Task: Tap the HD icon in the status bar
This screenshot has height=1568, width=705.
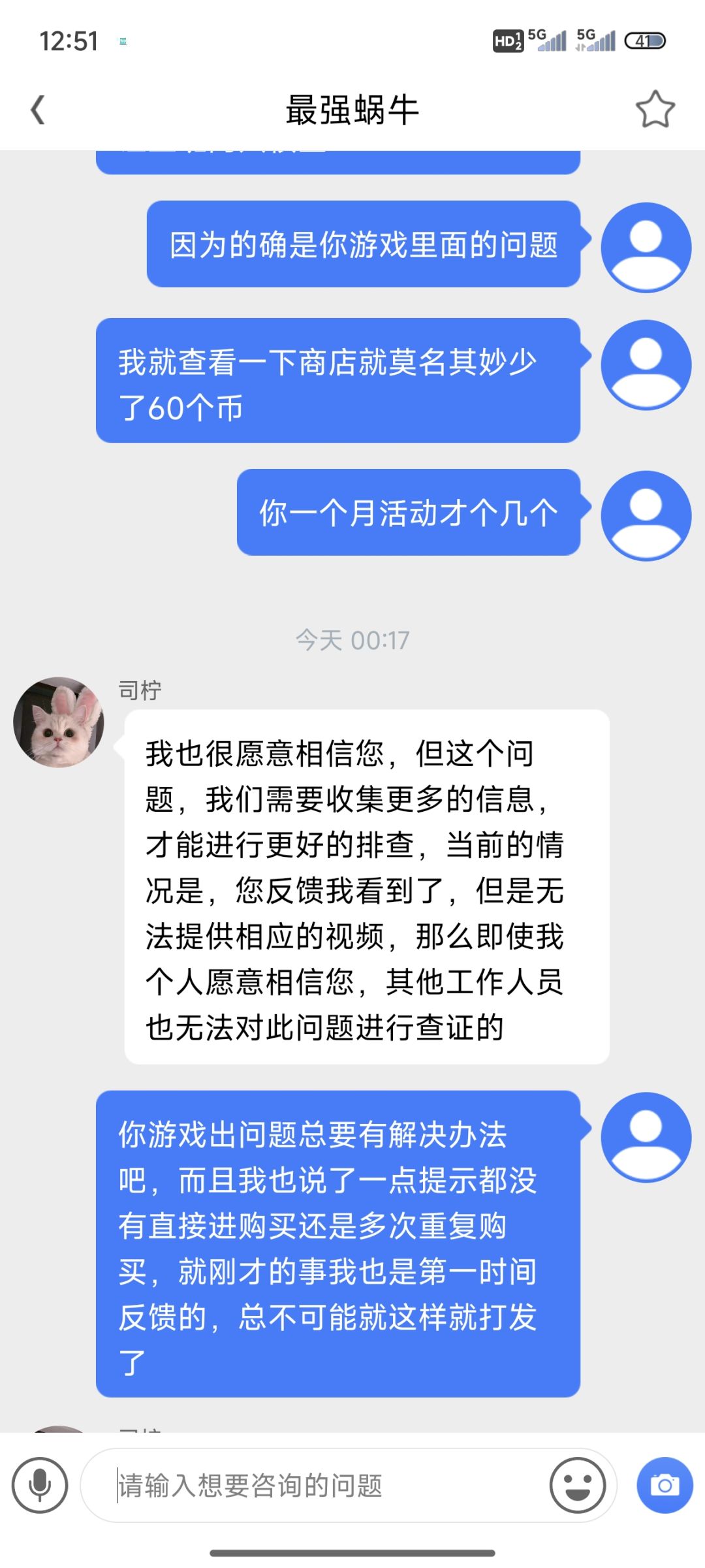Action: (508, 40)
